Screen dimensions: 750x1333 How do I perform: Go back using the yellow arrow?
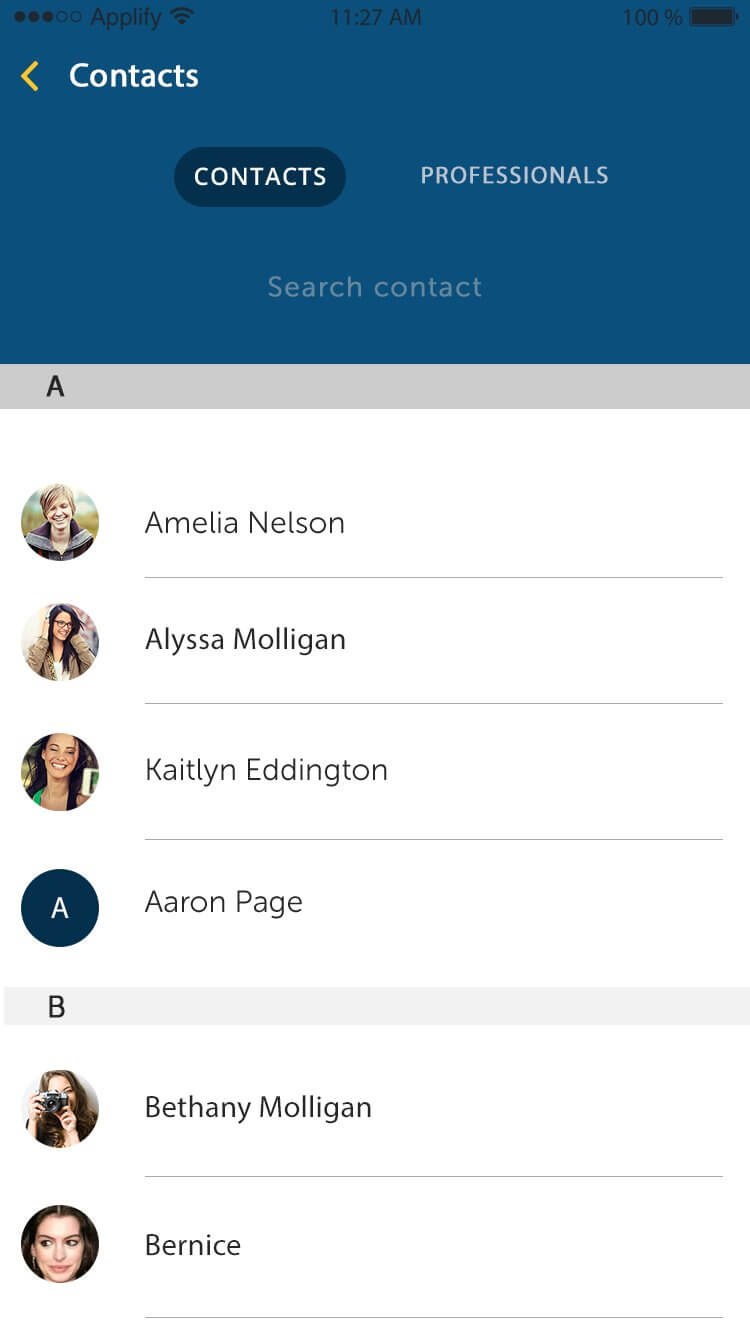(x=30, y=76)
